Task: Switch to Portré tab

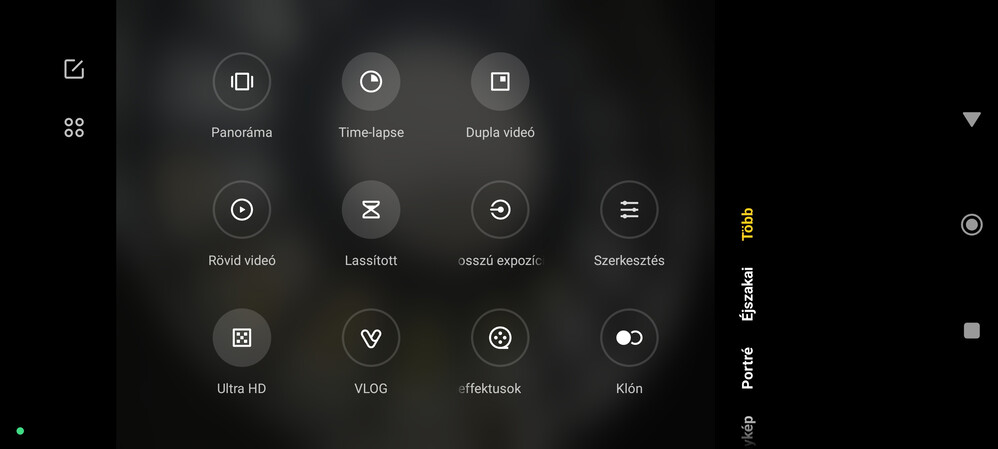Action: tap(747, 367)
